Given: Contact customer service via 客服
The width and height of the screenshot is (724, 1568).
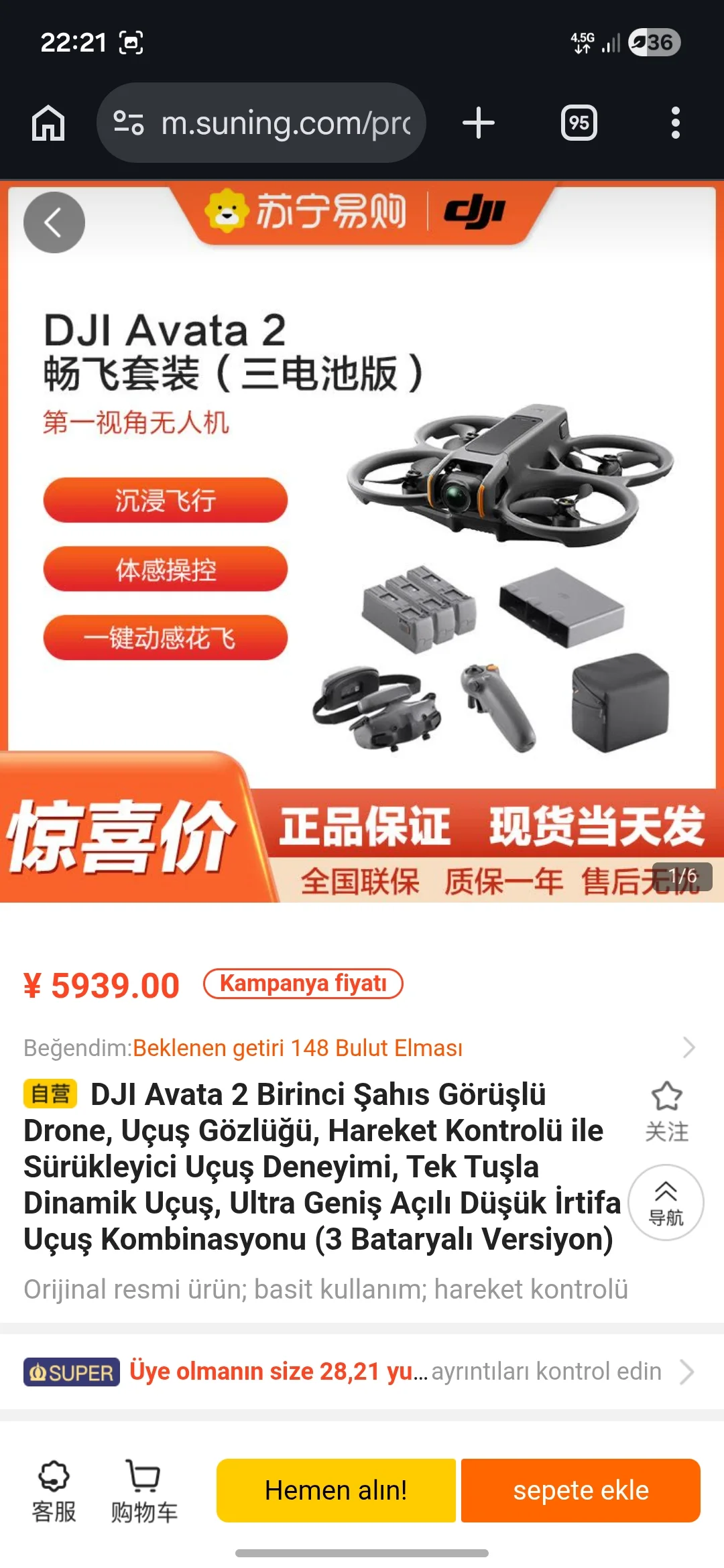Looking at the screenshot, I should pyautogui.click(x=54, y=1490).
